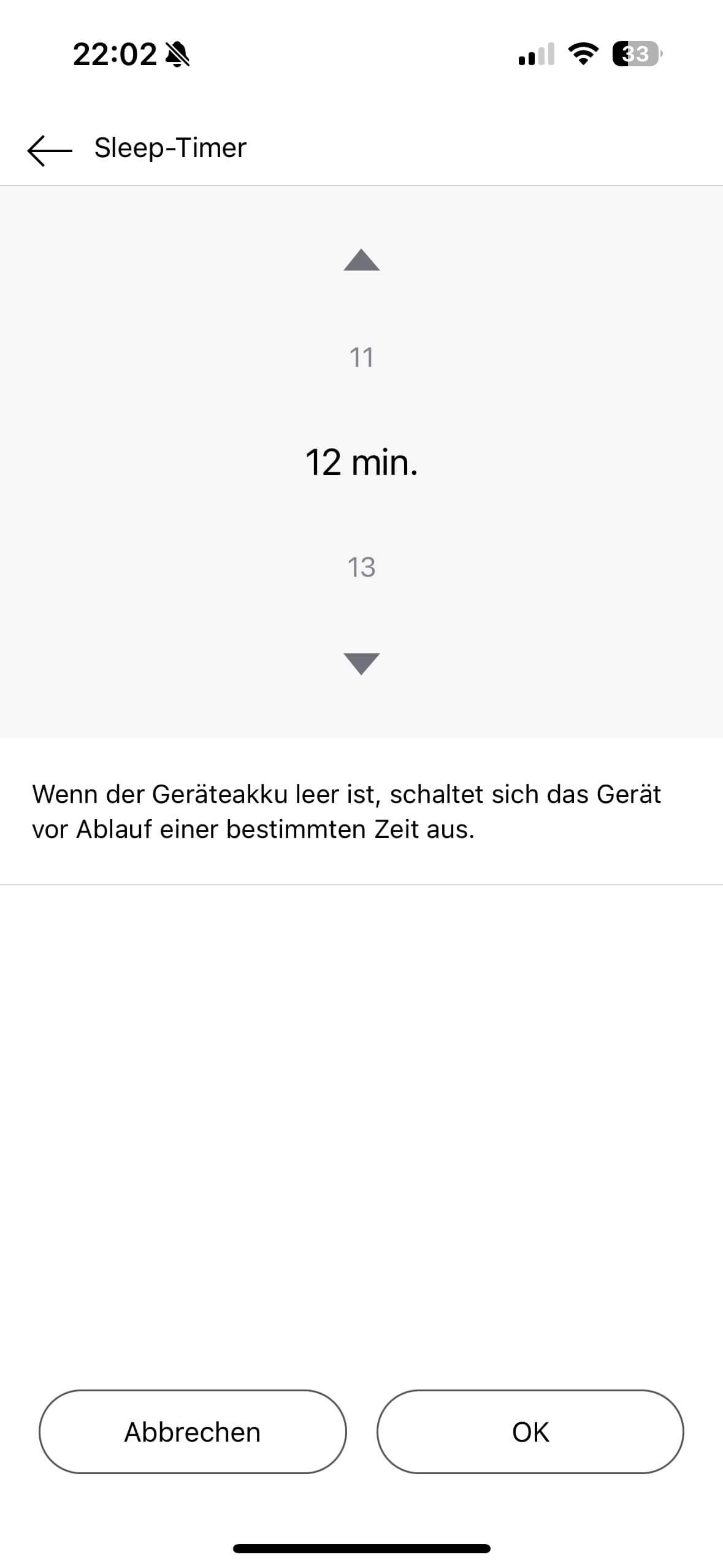Select 11 minutes in the picker
Viewport: 723px width, 1568px height.
tap(361, 358)
